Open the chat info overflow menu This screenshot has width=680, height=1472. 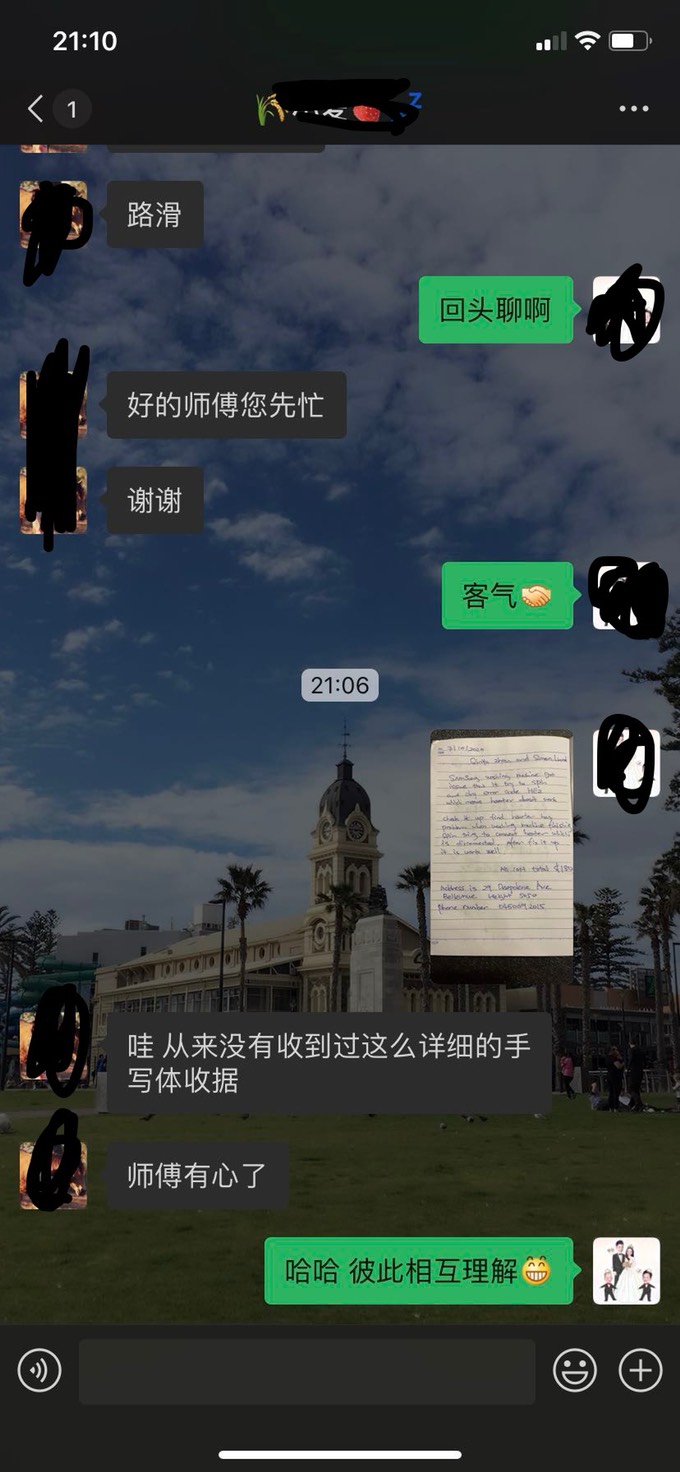point(634,109)
